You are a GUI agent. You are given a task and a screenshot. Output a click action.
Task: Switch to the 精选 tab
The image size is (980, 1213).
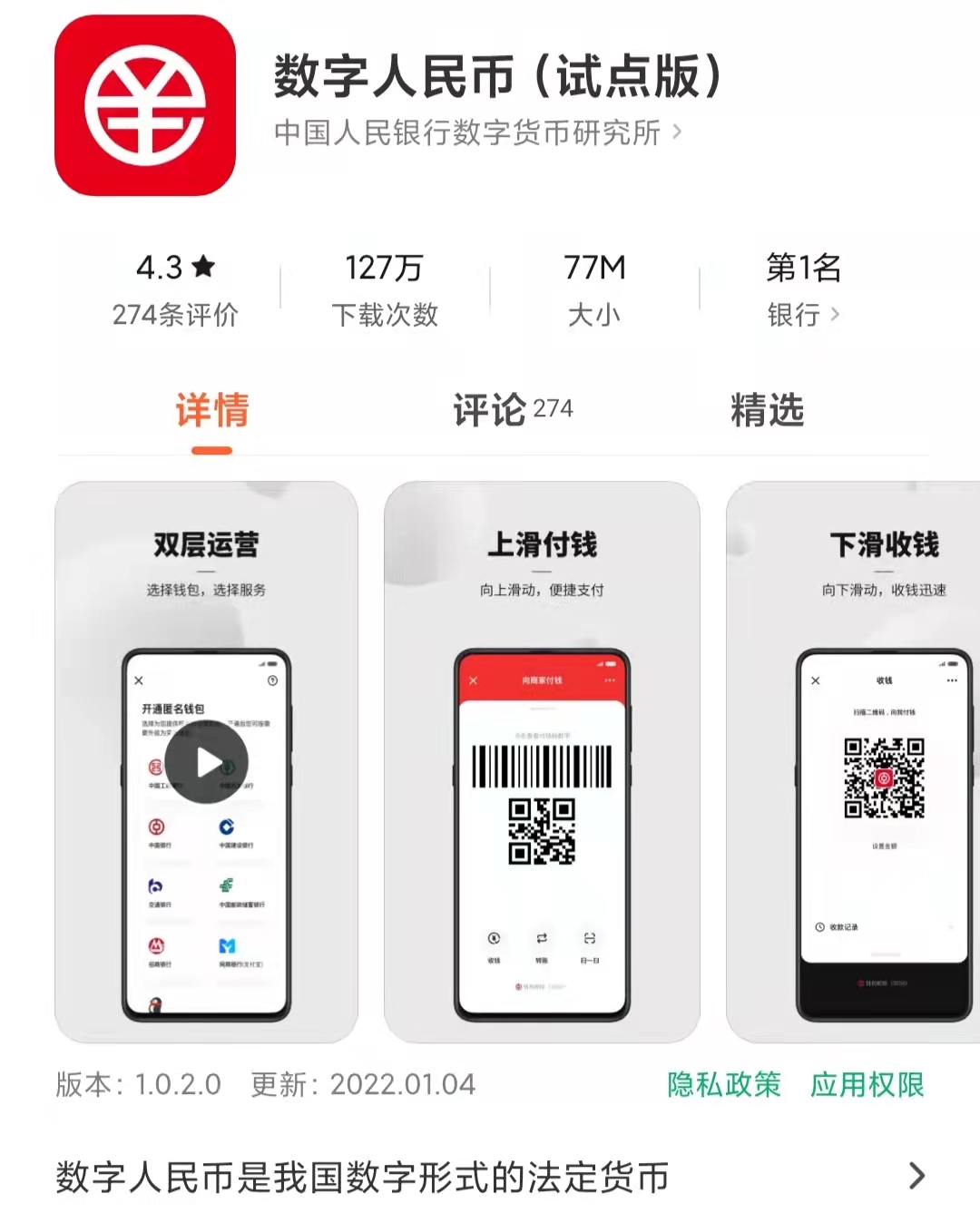pos(768,410)
